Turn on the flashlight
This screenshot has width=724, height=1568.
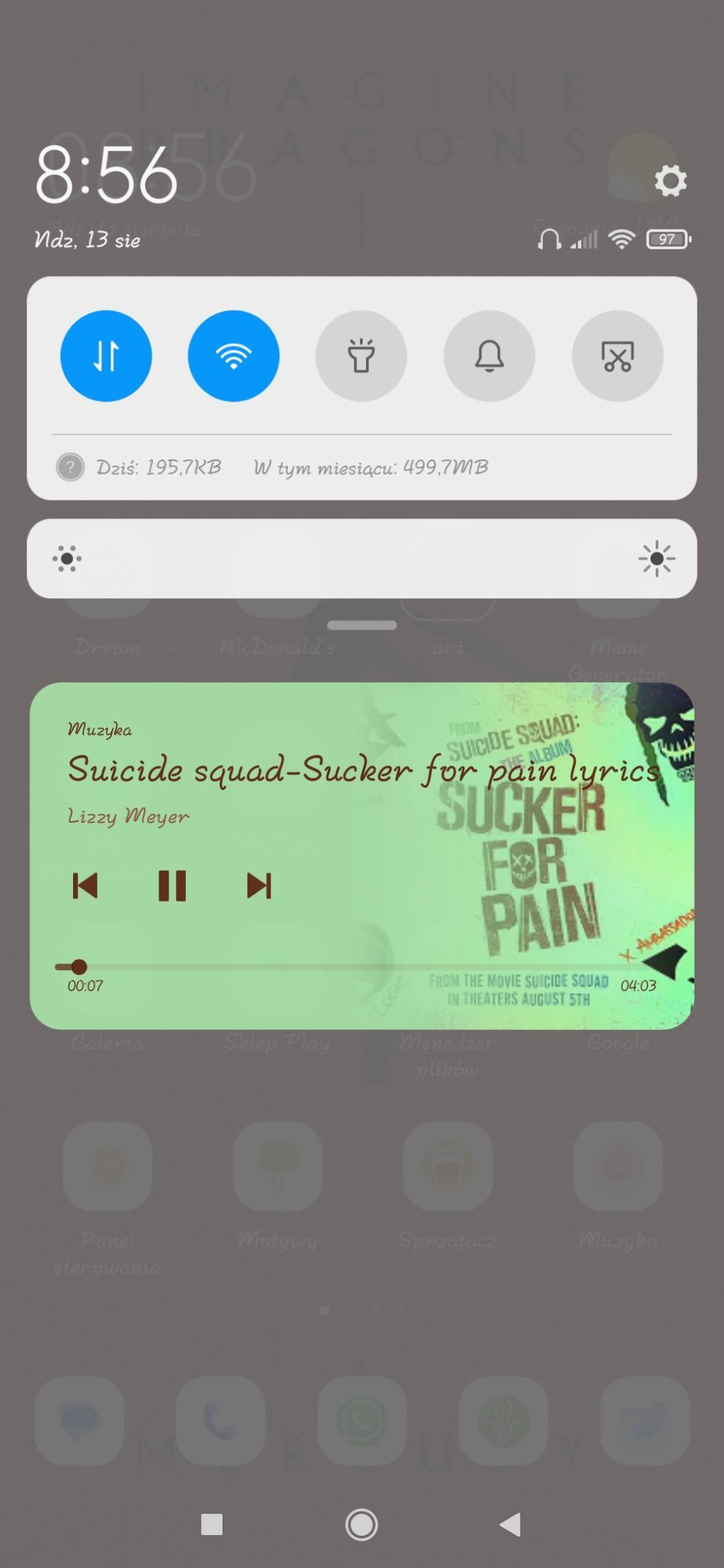(x=361, y=356)
